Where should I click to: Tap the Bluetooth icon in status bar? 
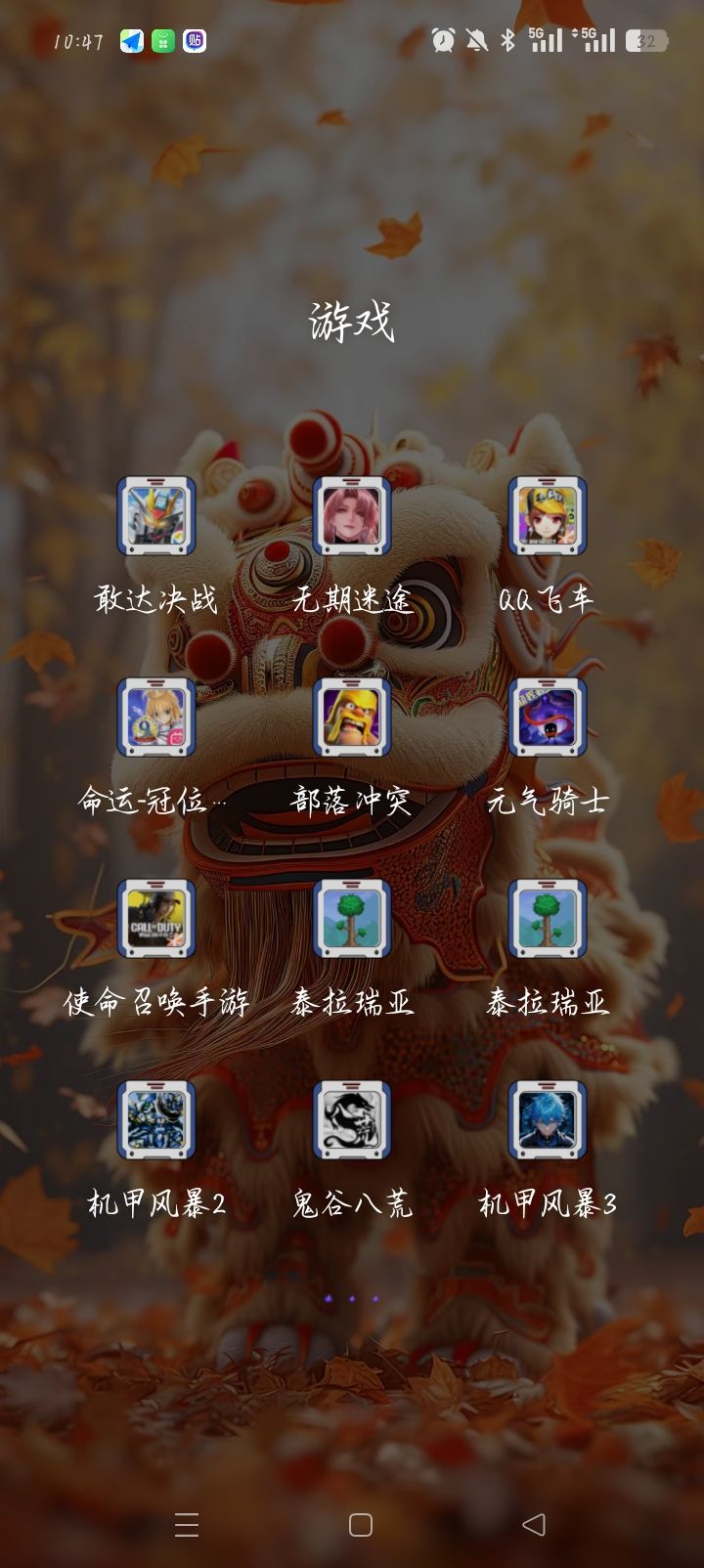click(508, 40)
